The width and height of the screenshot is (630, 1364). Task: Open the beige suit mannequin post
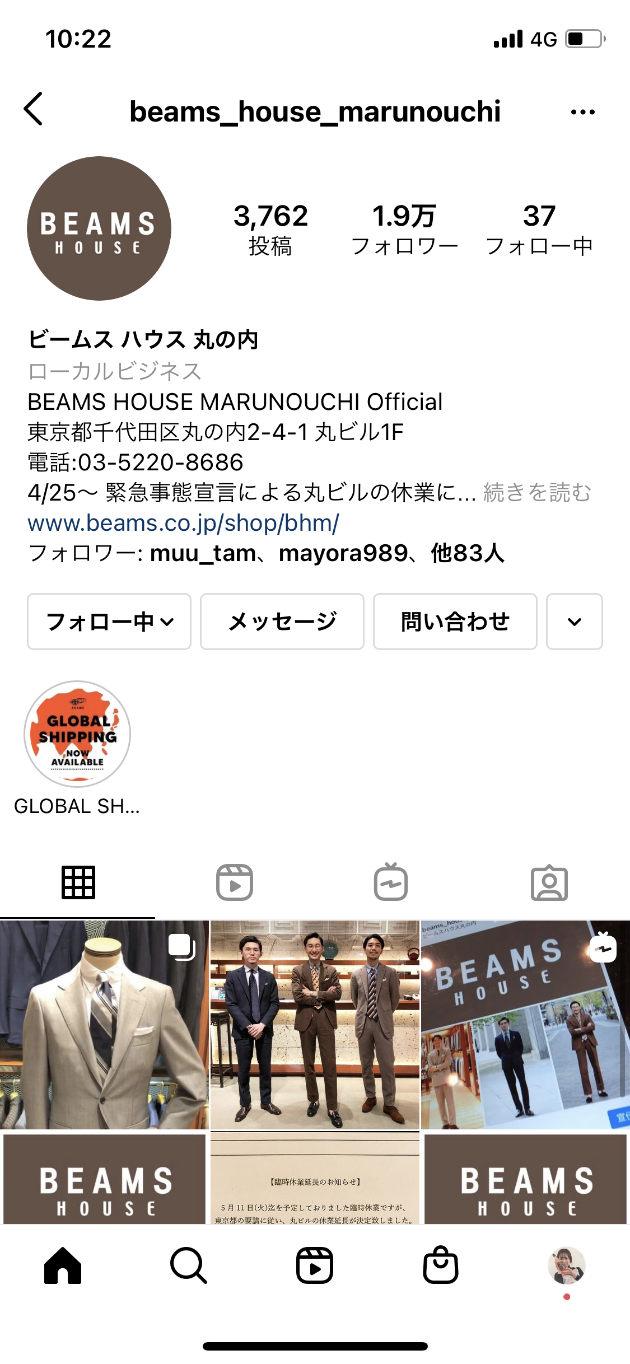104,1025
